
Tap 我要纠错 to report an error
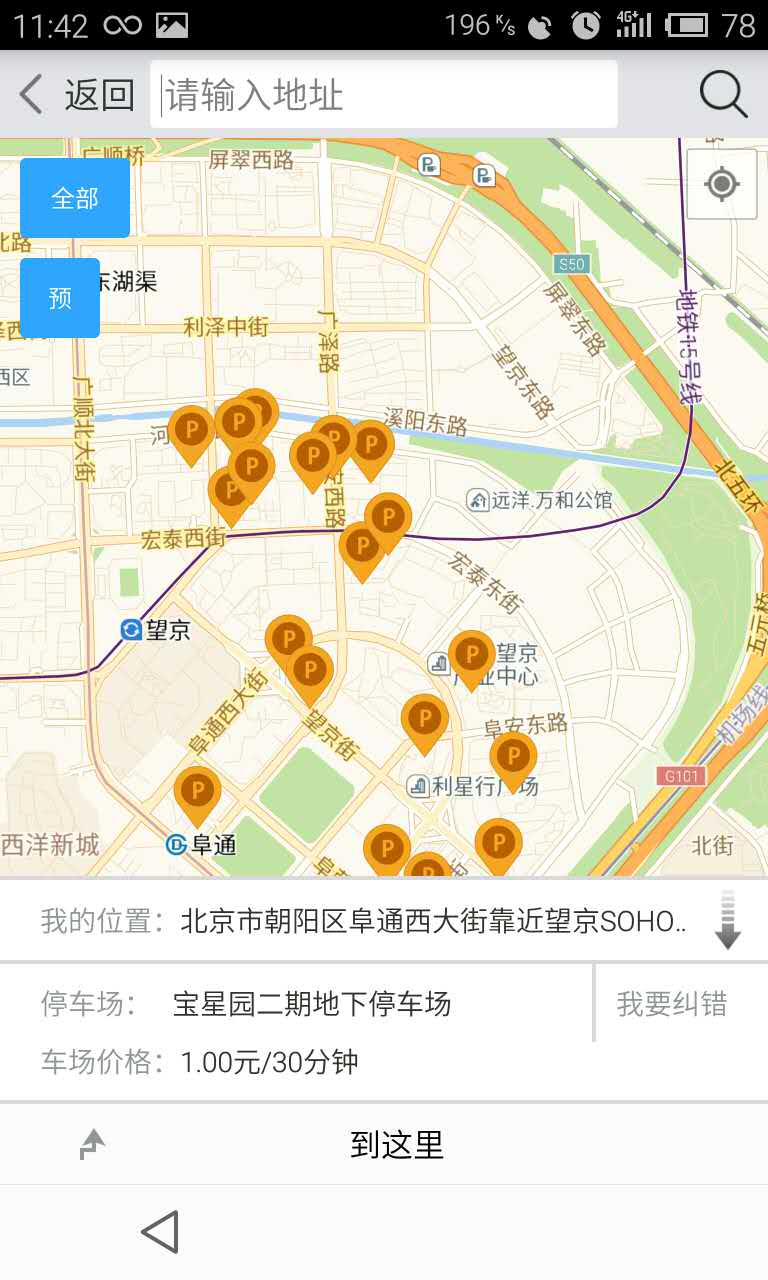coord(671,1004)
